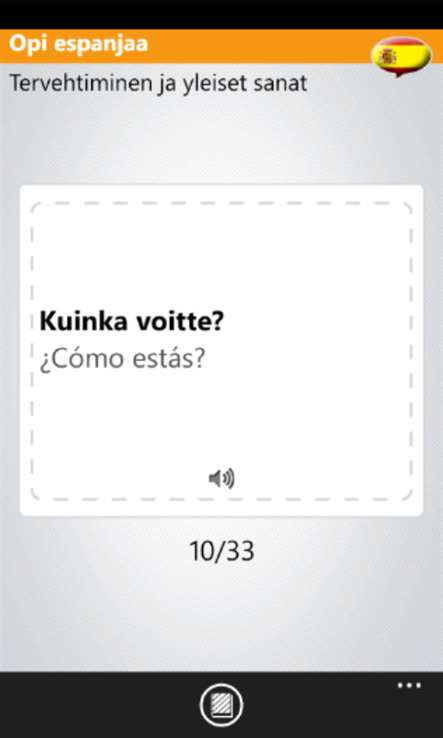Expand the three-dot app bar menu
The image size is (443, 738).
(409, 685)
